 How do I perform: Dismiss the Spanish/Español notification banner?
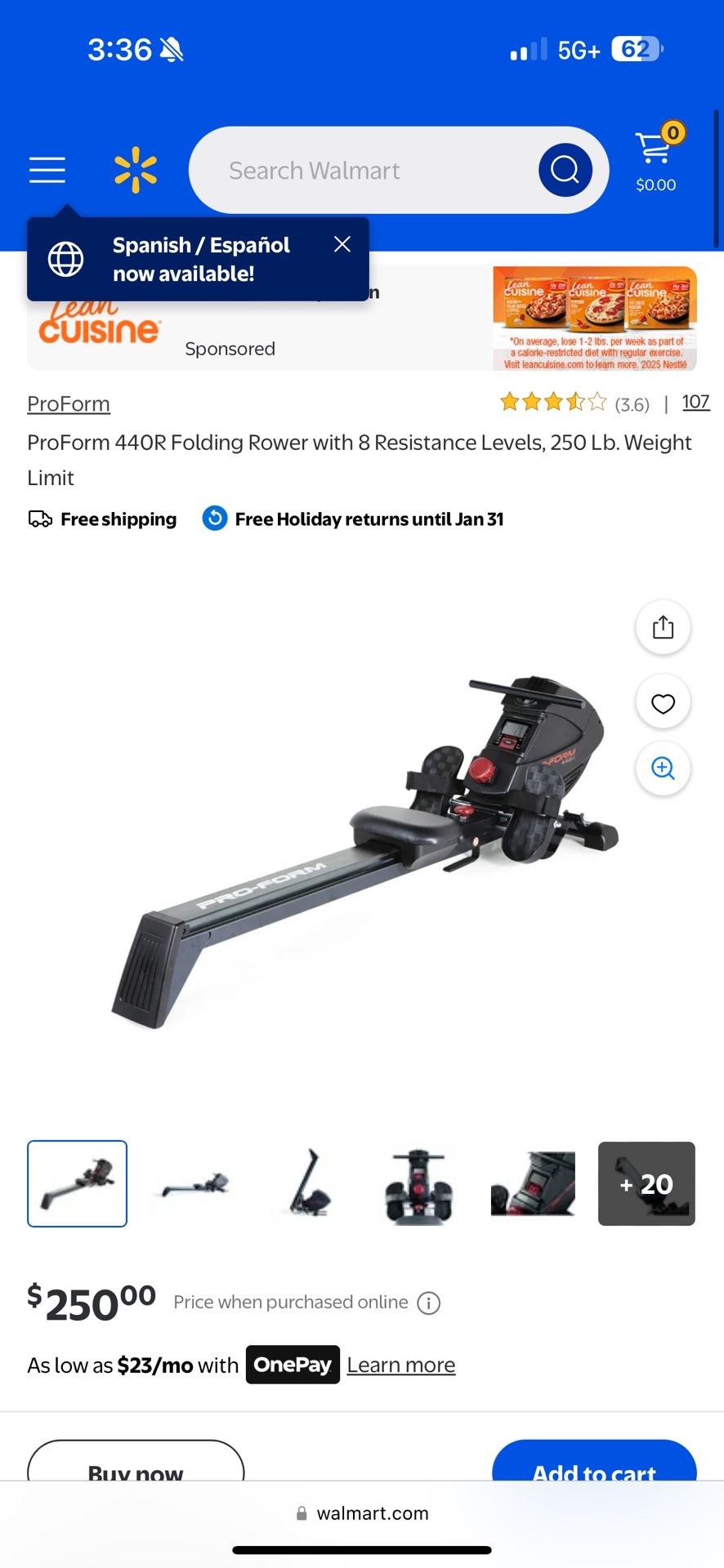pyautogui.click(x=342, y=243)
